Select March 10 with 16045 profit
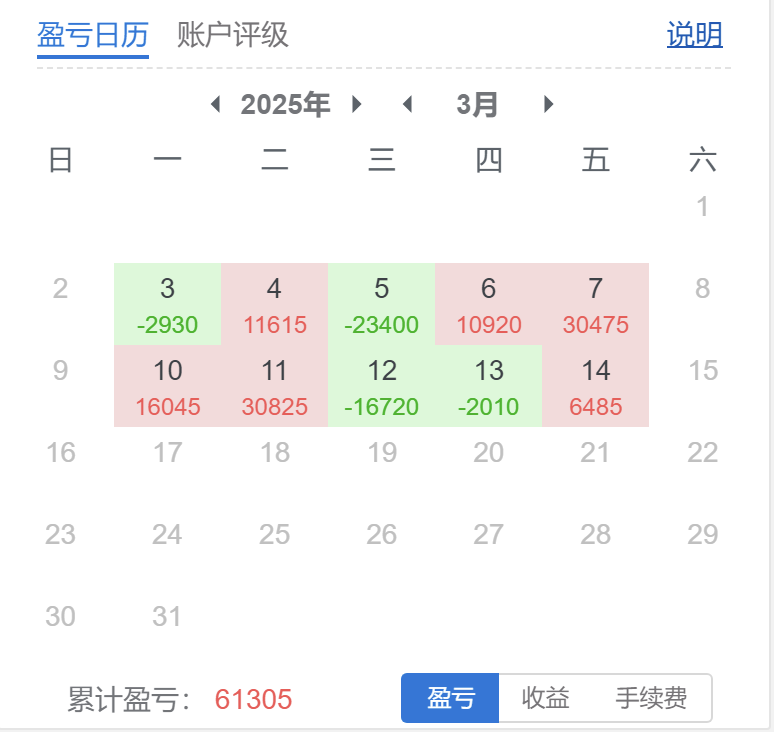 tap(167, 386)
